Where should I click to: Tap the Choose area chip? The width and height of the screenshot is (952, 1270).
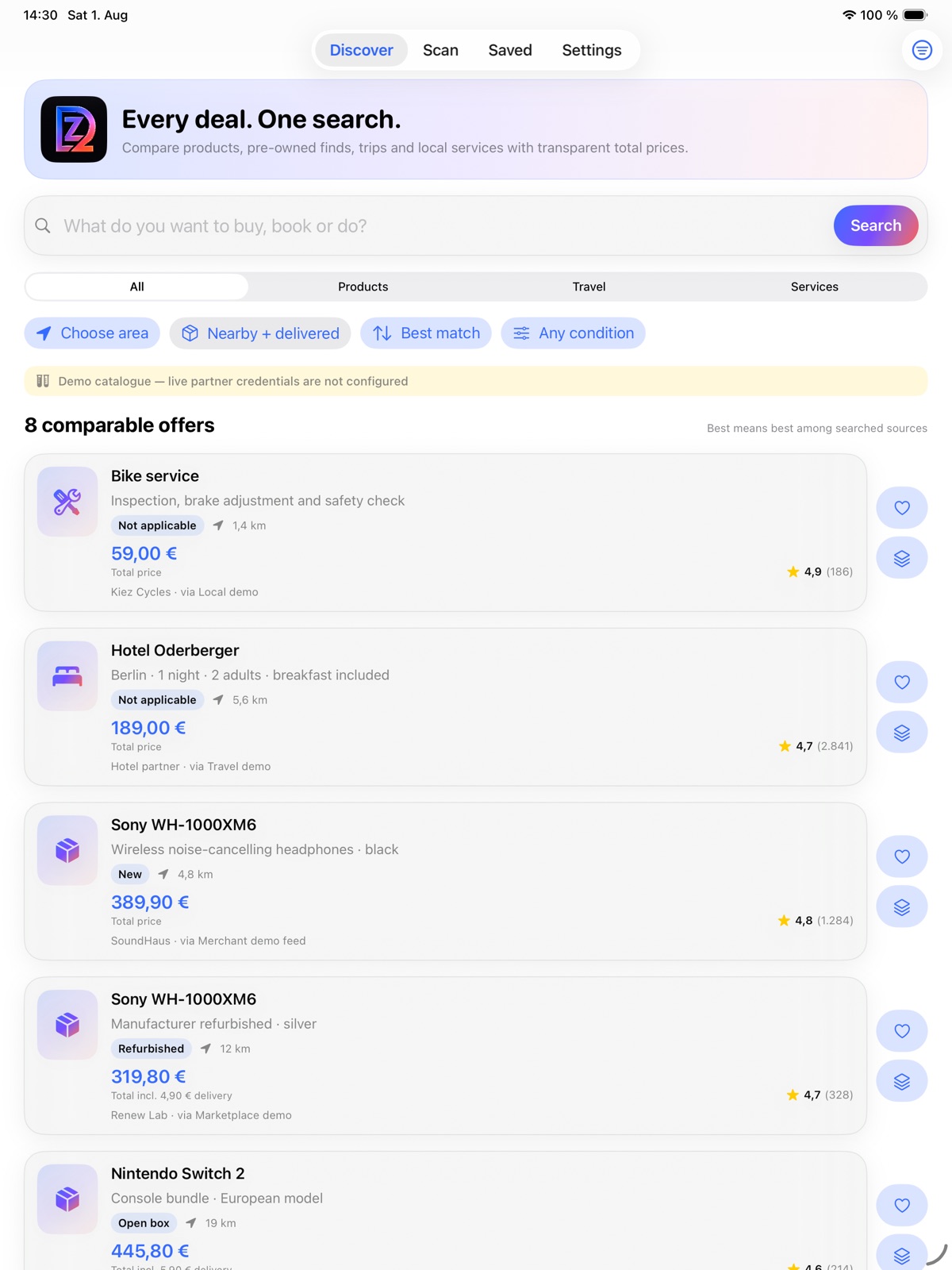[x=92, y=333]
